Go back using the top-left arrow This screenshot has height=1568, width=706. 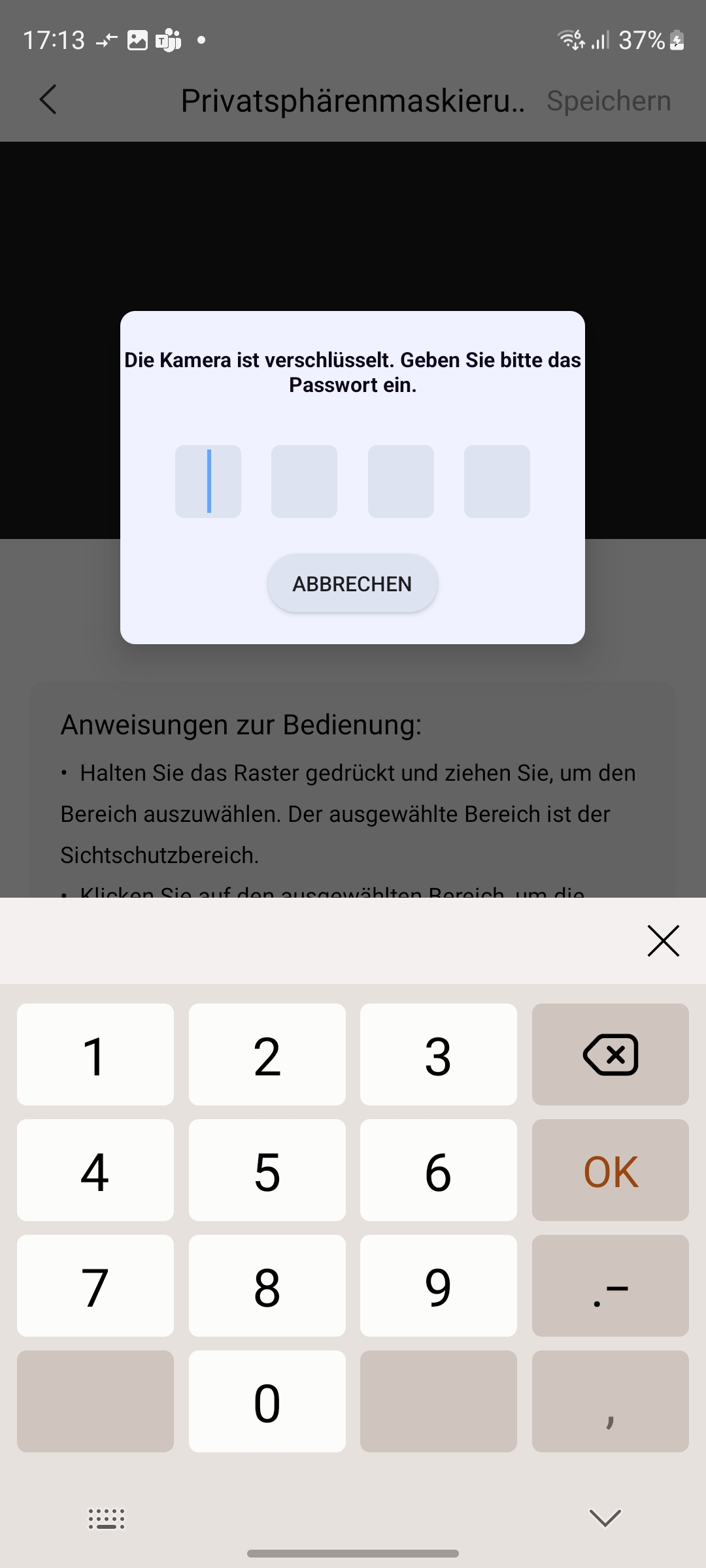[x=48, y=100]
